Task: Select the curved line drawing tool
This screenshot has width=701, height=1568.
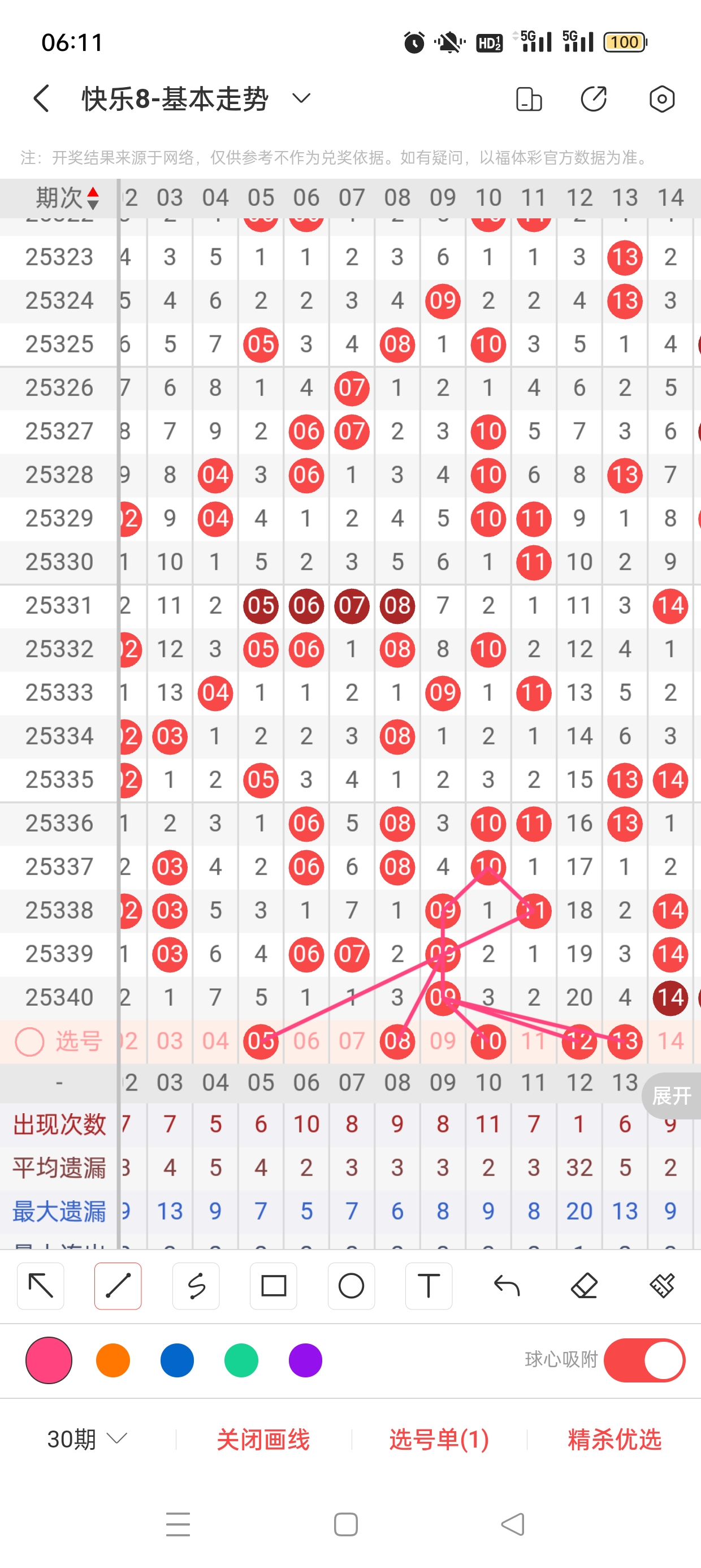Action: coord(196,1286)
